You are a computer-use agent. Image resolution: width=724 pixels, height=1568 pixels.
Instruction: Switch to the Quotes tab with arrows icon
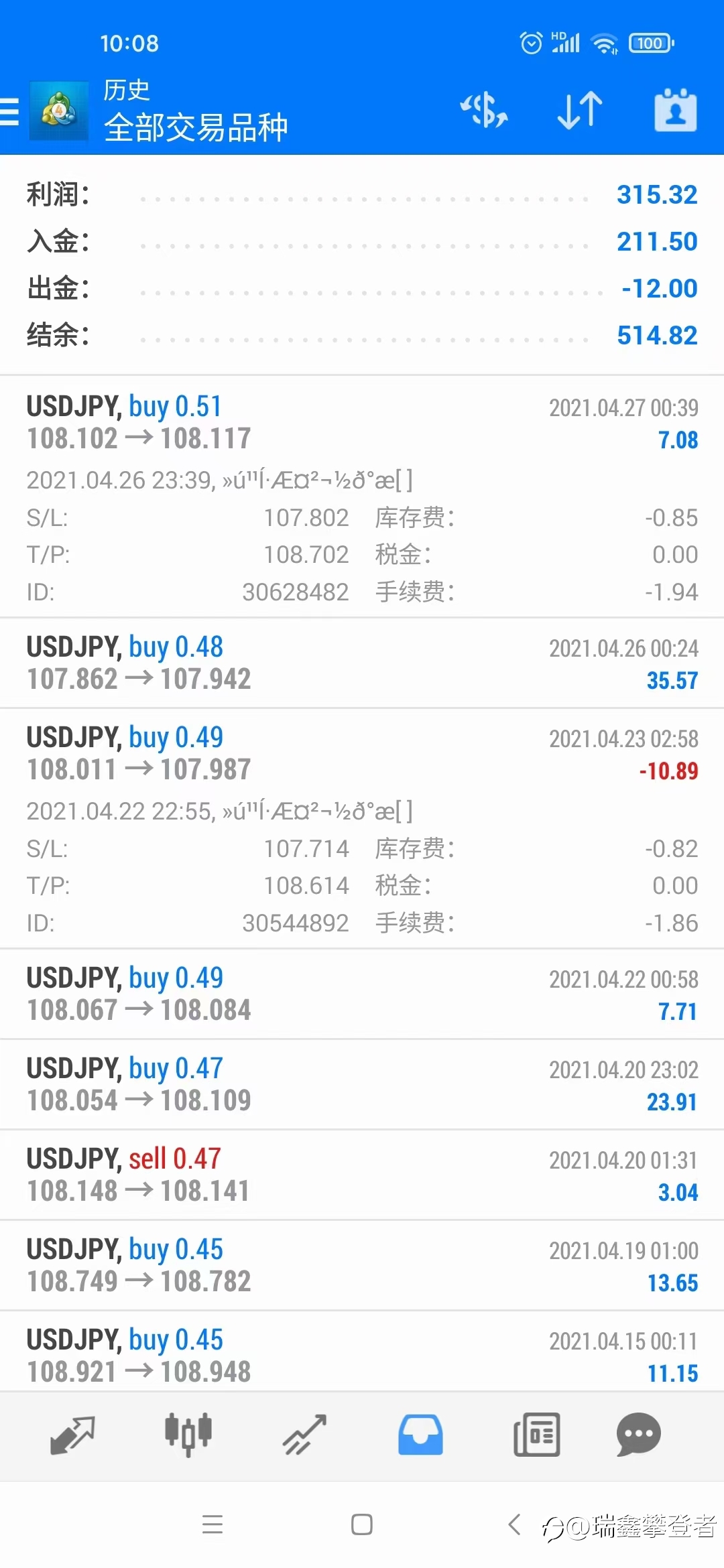coord(72,1435)
